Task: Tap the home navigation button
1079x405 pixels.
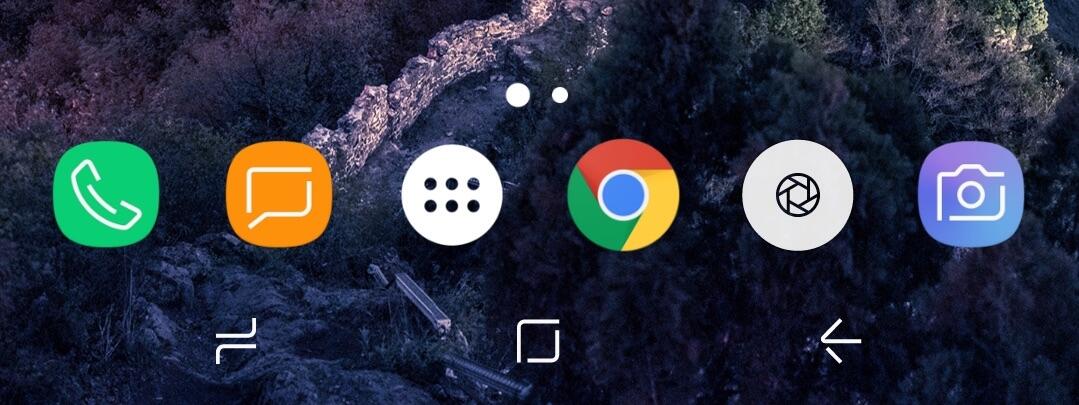Action: pyautogui.click(x=538, y=341)
